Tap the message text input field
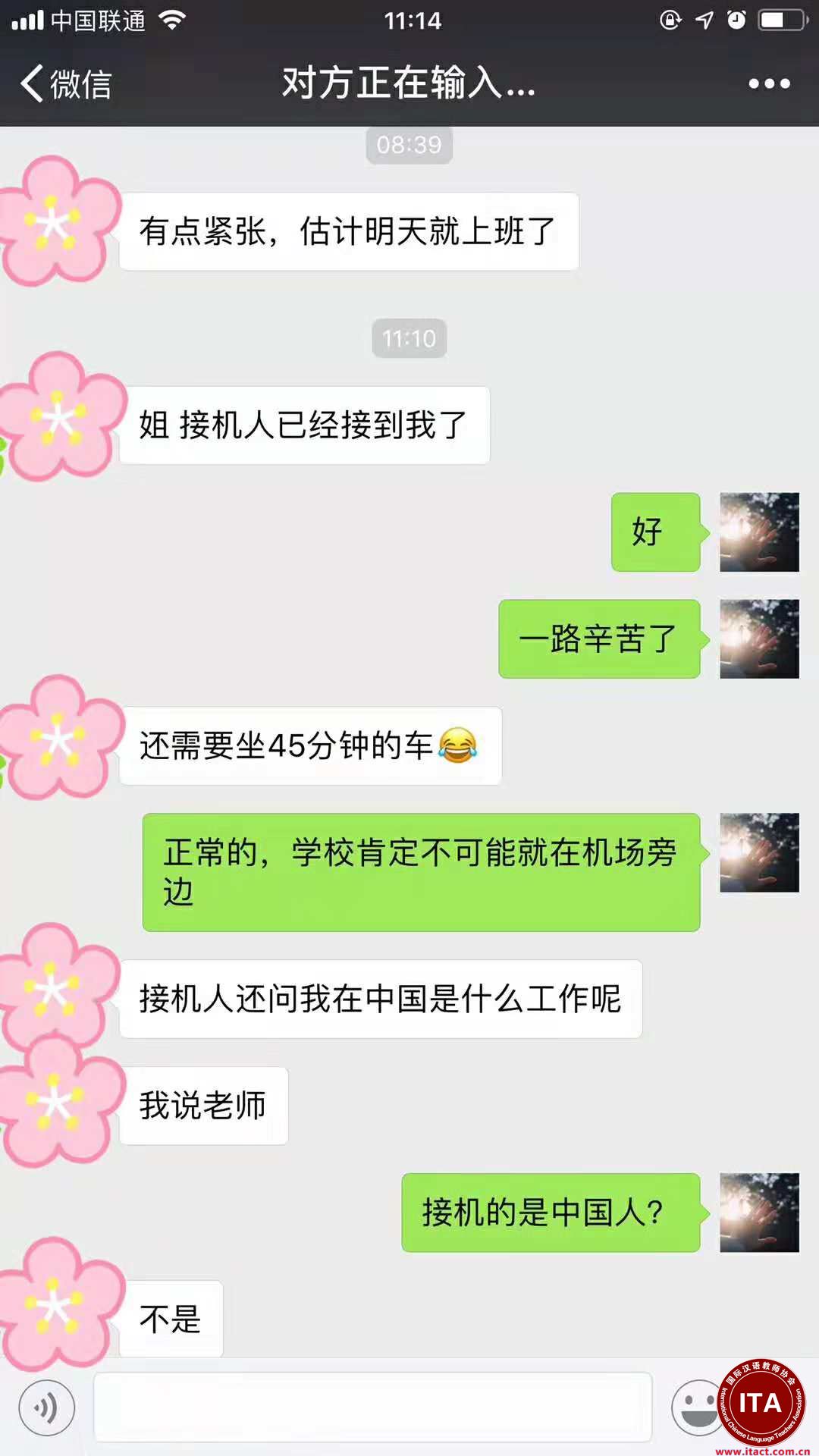This screenshot has height=1456, width=819. pyautogui.click(x=372, y=1407)
